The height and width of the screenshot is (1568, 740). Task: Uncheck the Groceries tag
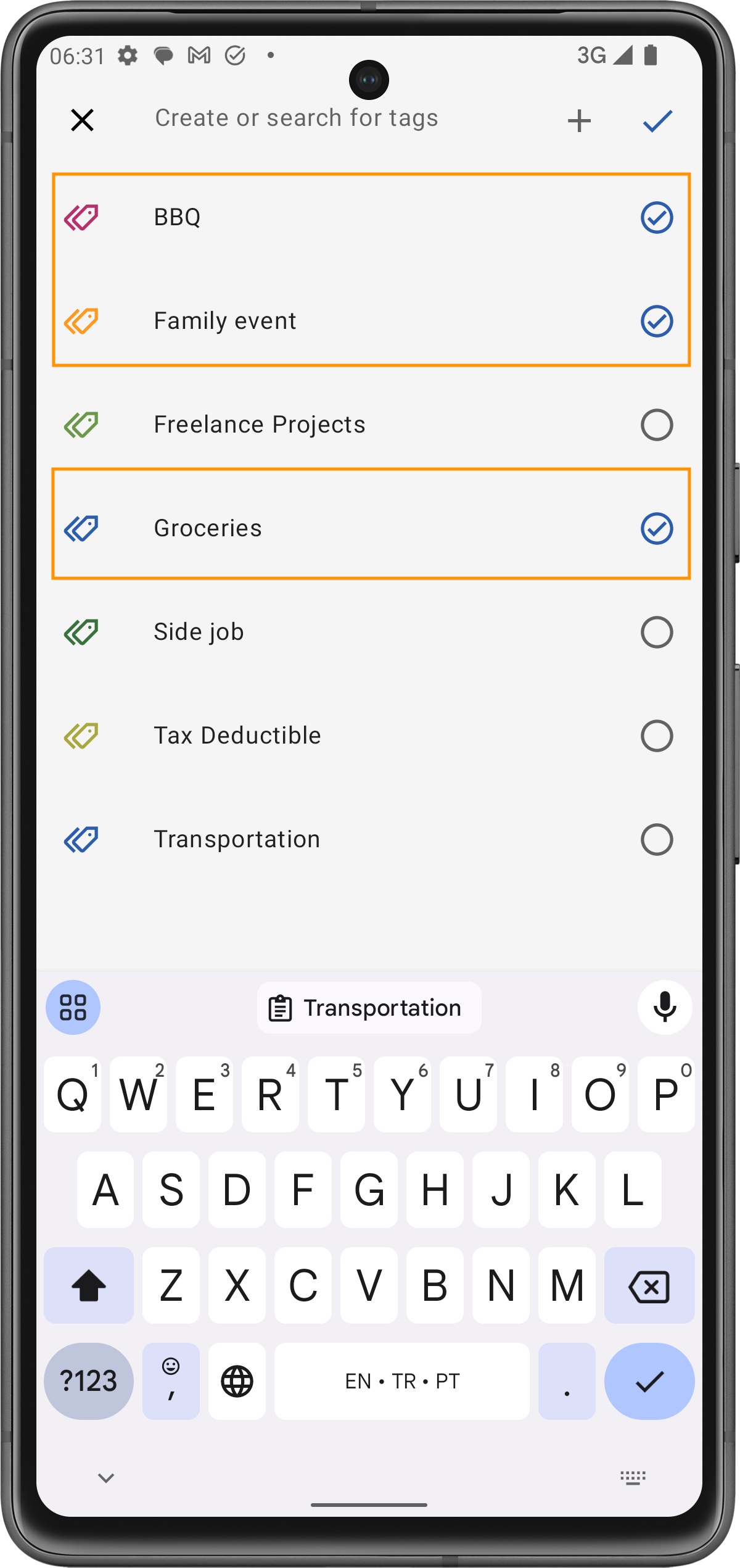pos(656,528)
